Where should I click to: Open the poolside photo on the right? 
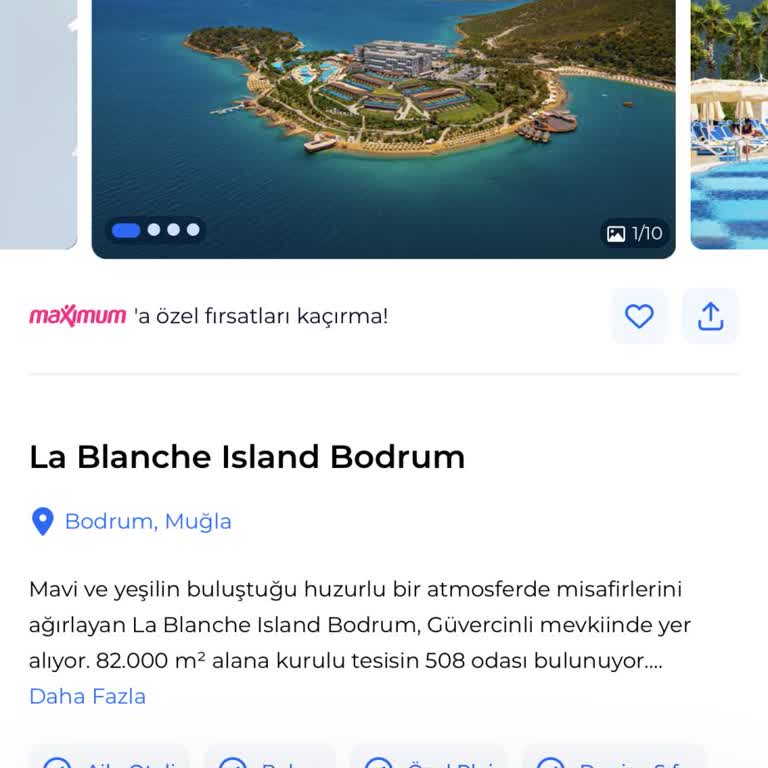click(x=729, y=125)
